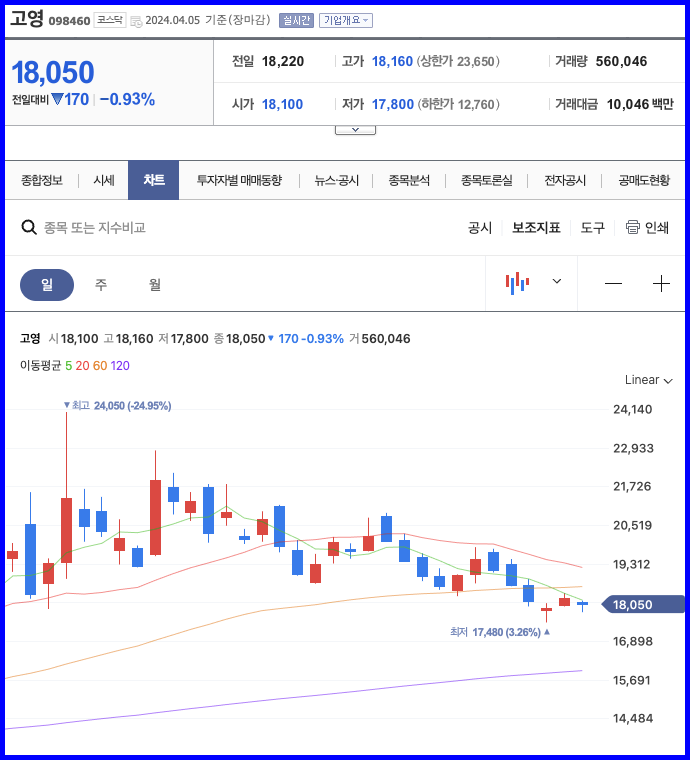The height and width of the screenshot is (760, 690).
Task: Open the 종목토론실 tab
Action: pyautogui.click(x=486, y=180)
